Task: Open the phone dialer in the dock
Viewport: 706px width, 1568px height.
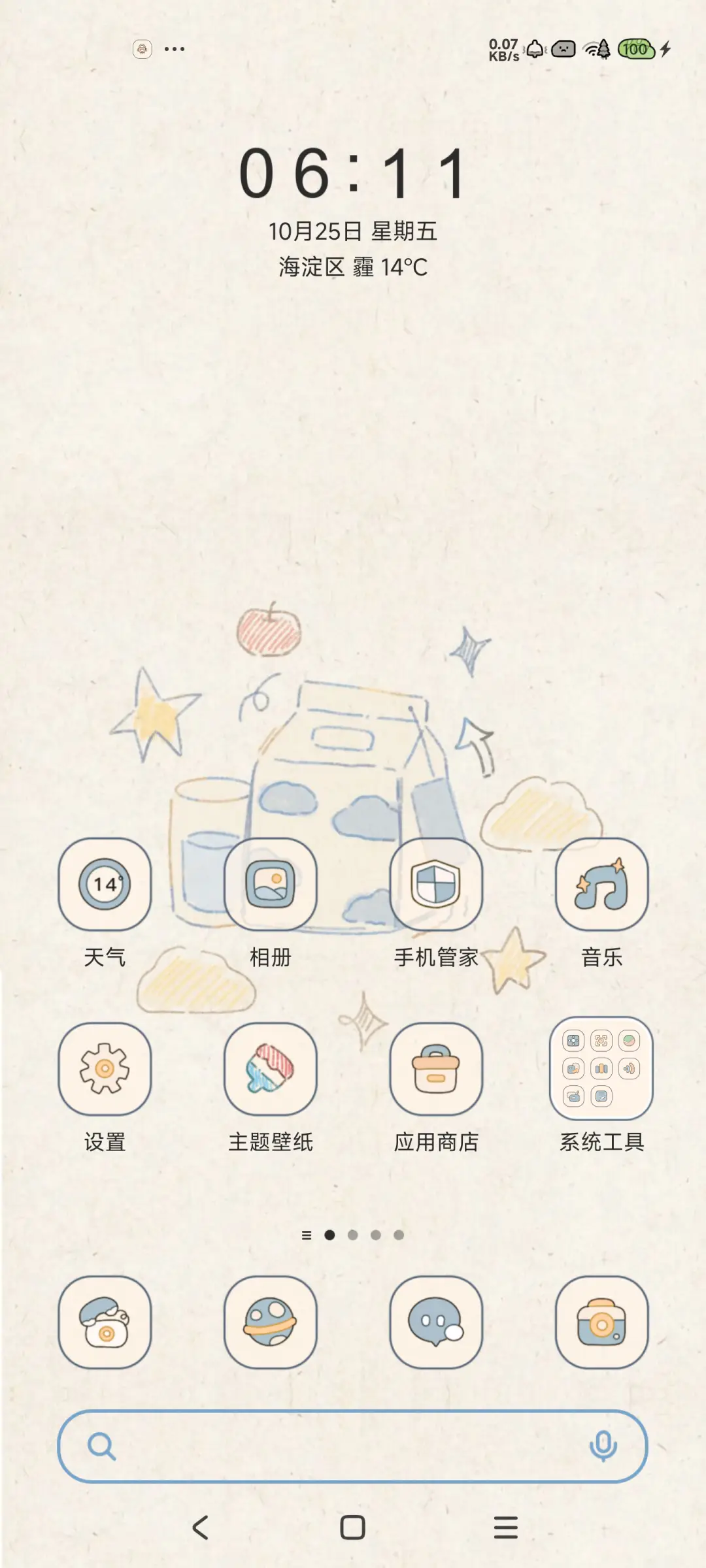Action: tap(105, 1324)
